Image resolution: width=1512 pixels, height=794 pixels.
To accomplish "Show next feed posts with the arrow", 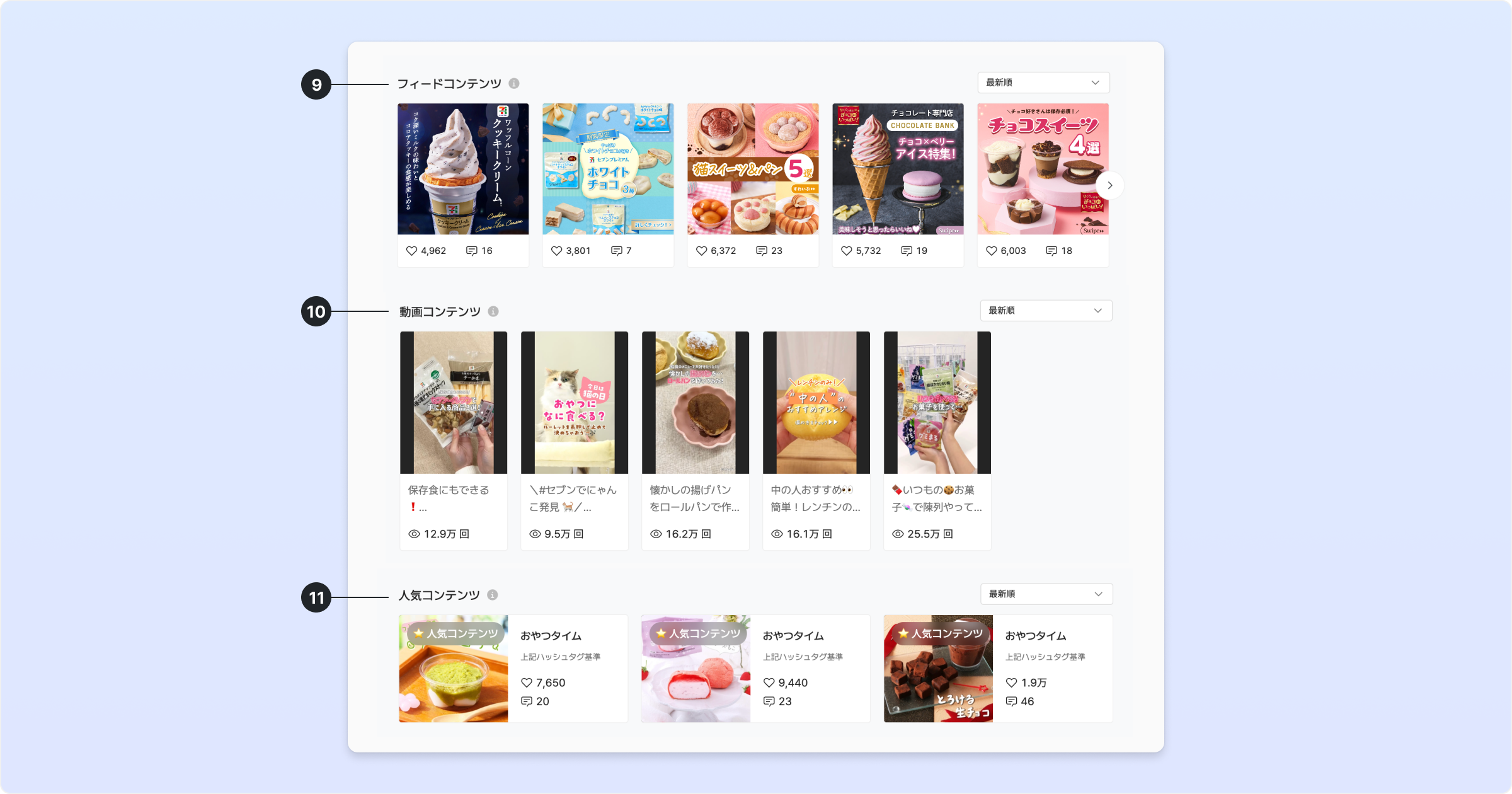I will (x=1109, y=185).
